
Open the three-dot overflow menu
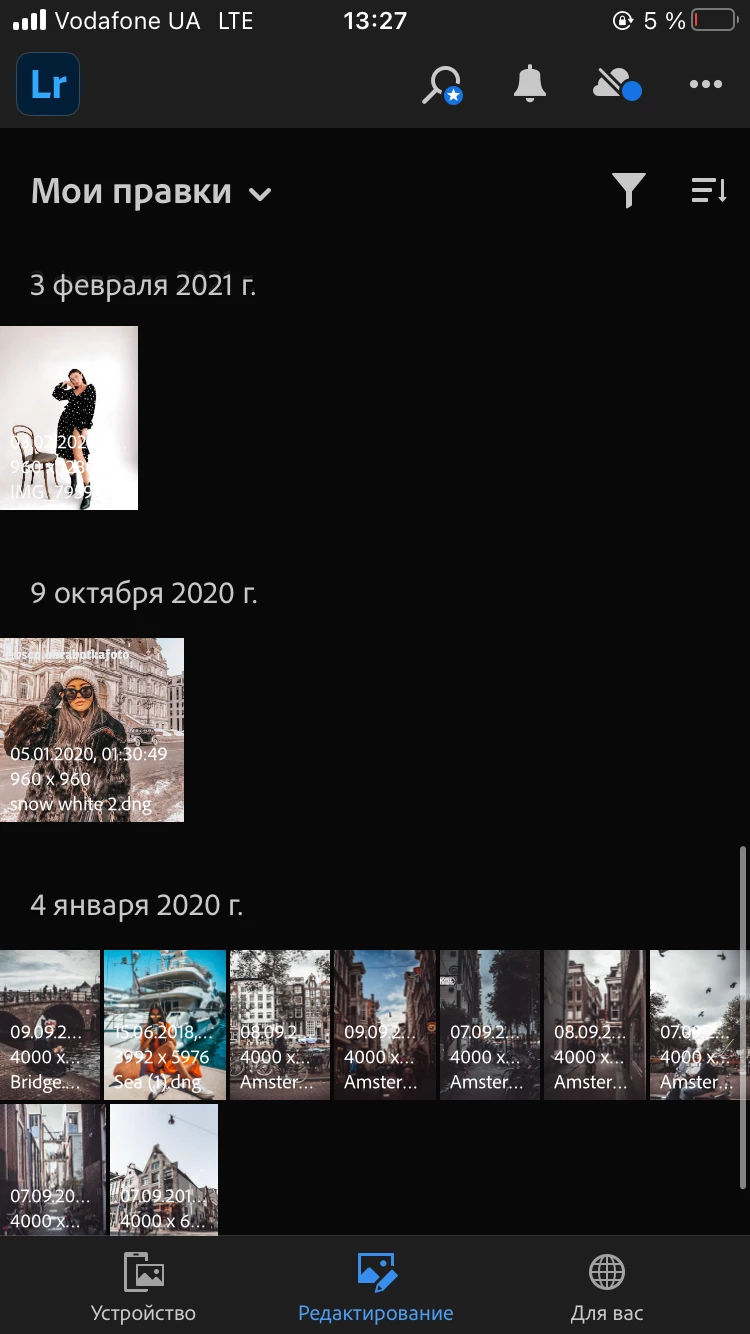(706, 85)
